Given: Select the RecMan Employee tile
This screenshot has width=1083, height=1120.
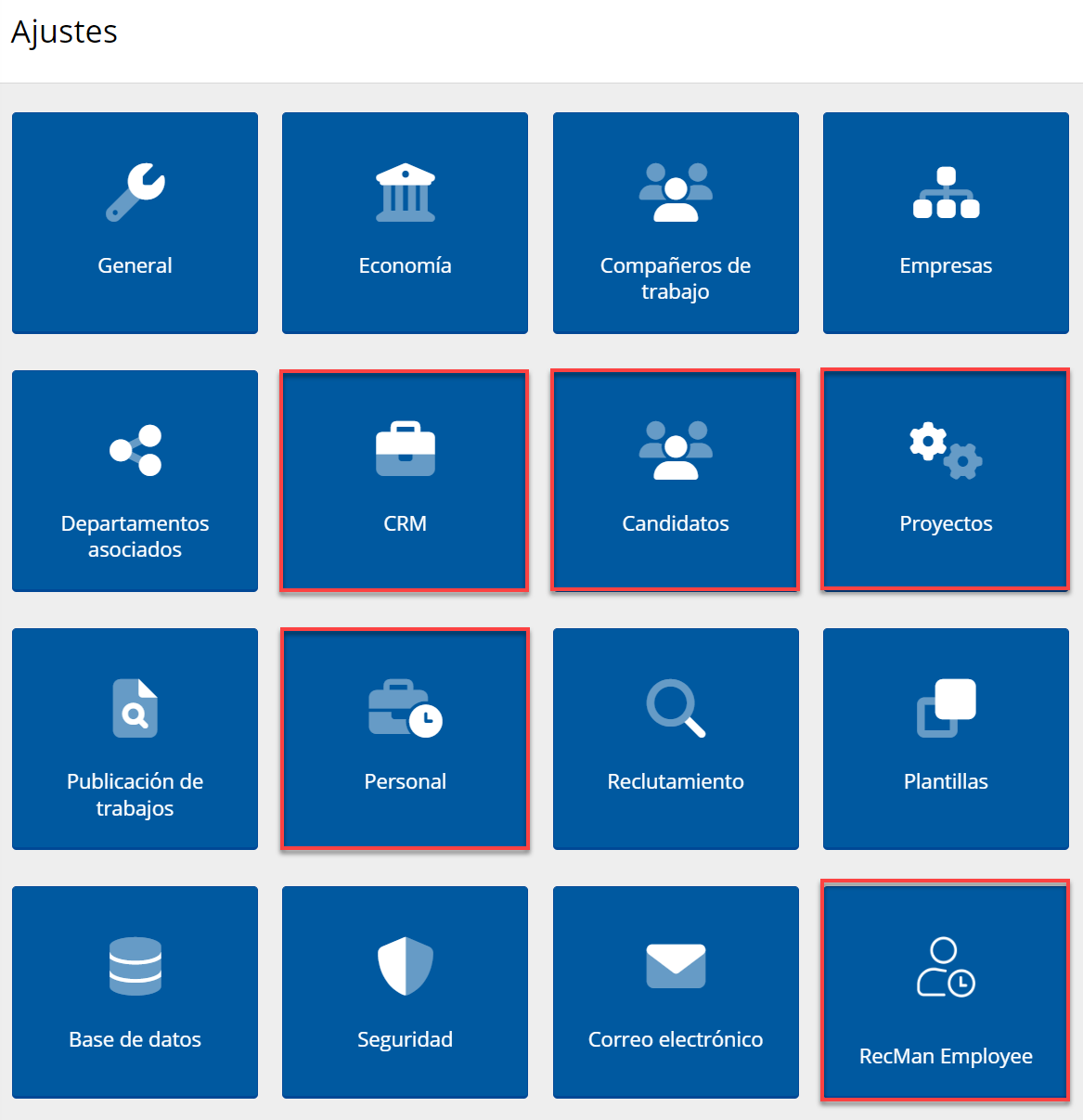Looking at the screenshot, I should coord(946,992).
